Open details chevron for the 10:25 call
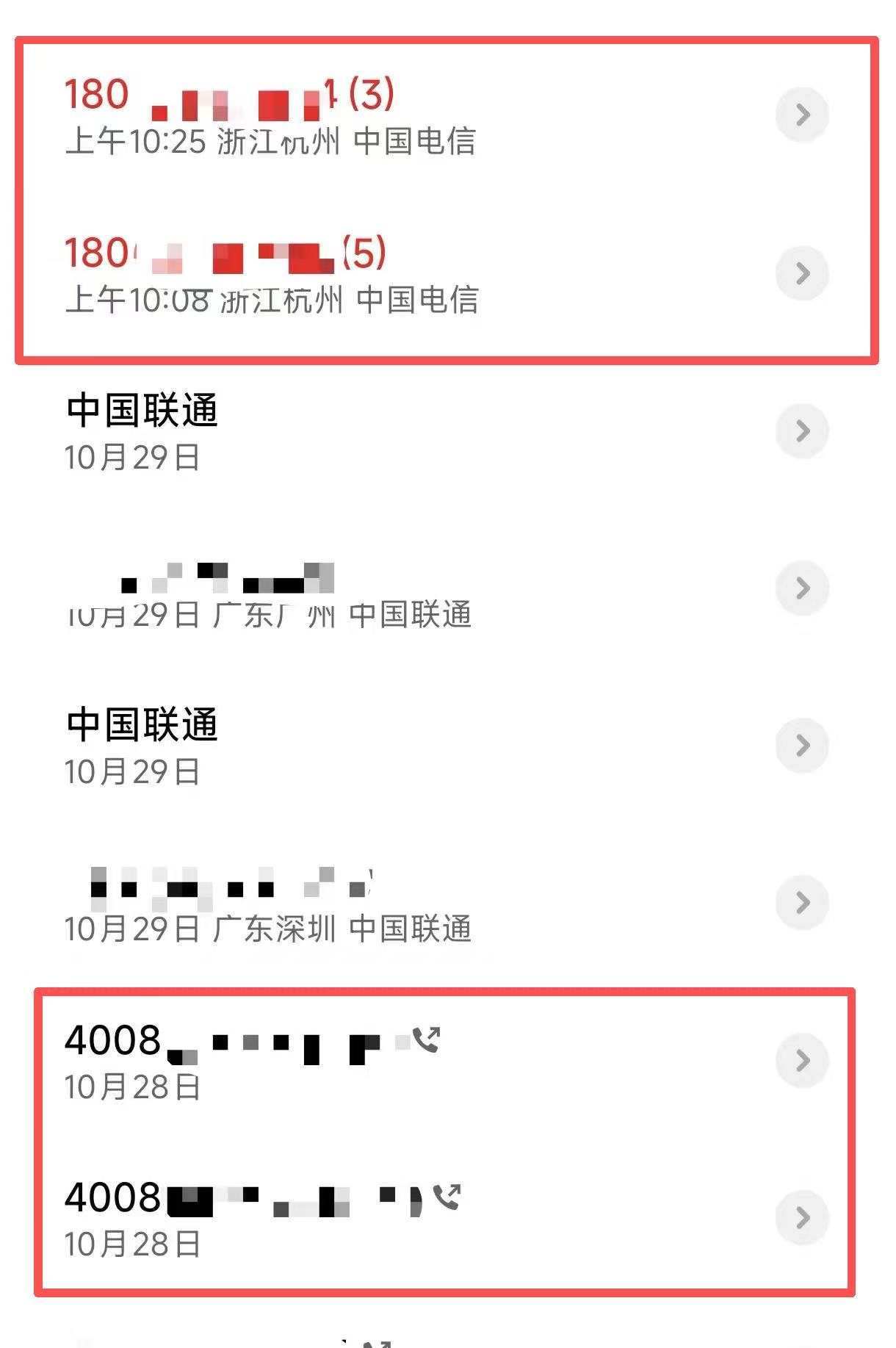 pos(803,115)
